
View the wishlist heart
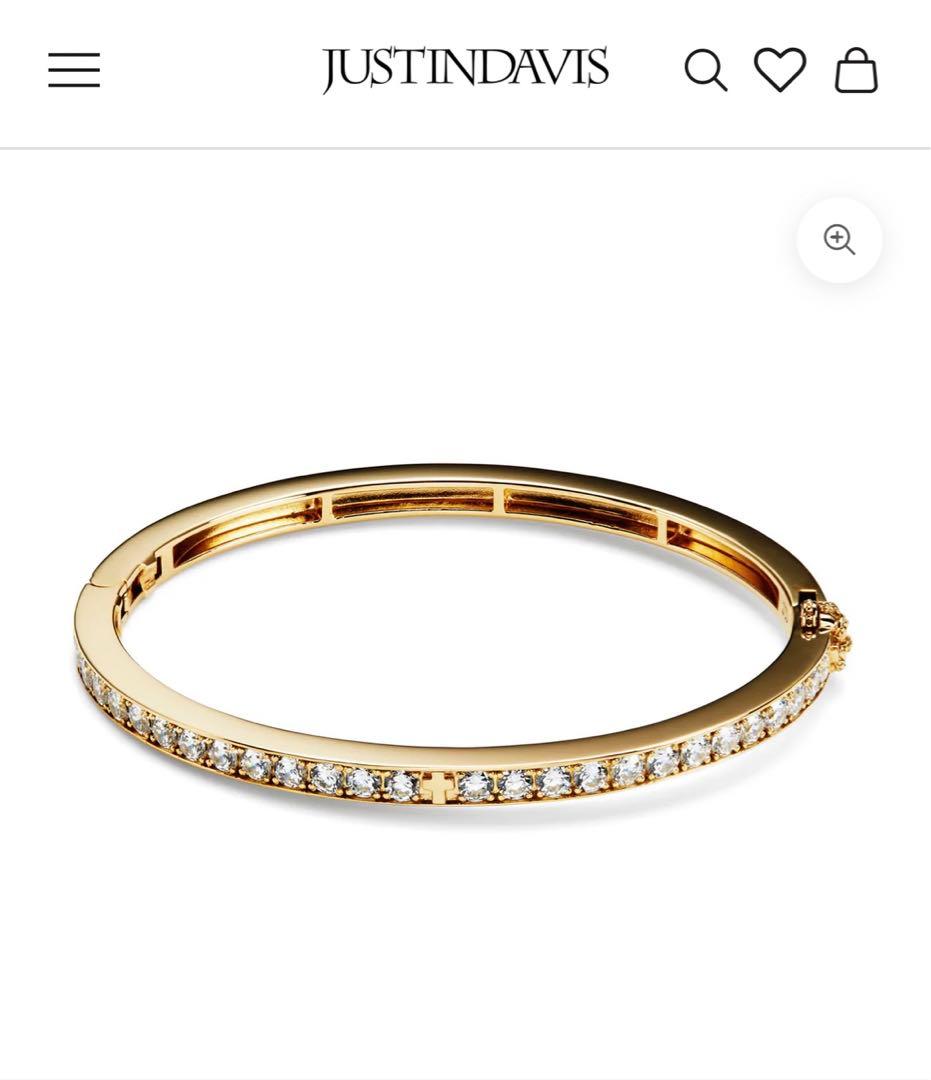tap(780, 70)
